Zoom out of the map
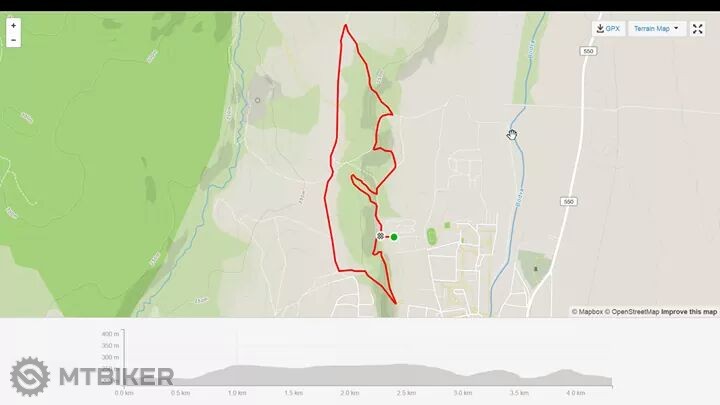720x405 pixels. (x=13, y=40)
